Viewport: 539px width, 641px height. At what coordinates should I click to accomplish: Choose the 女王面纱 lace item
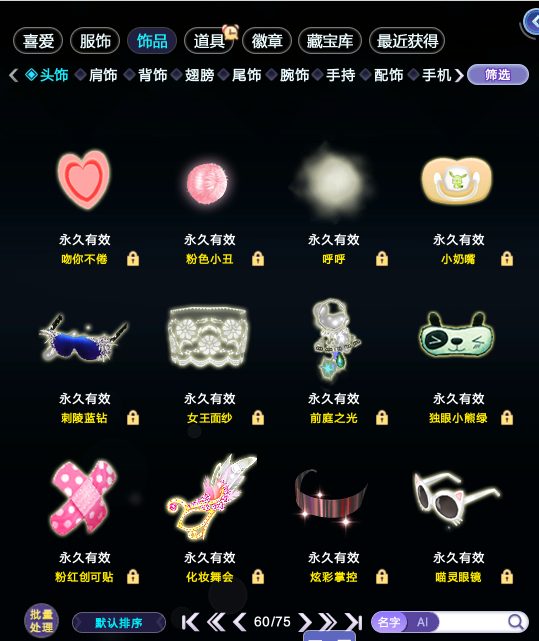[x=209, y=335]
